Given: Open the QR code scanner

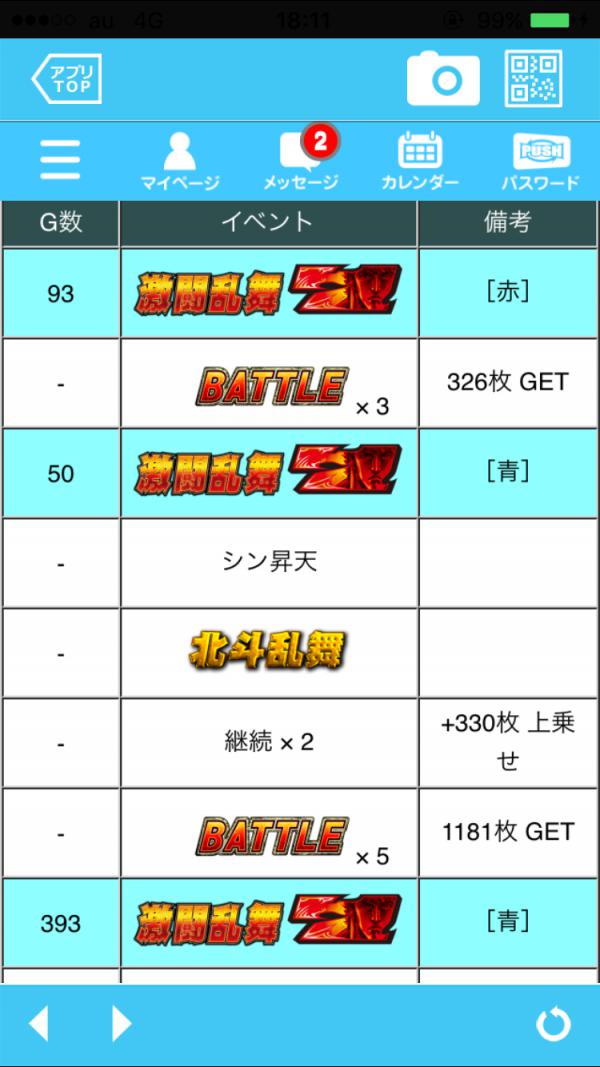Looking at the screenshot, I should point(533,78).
